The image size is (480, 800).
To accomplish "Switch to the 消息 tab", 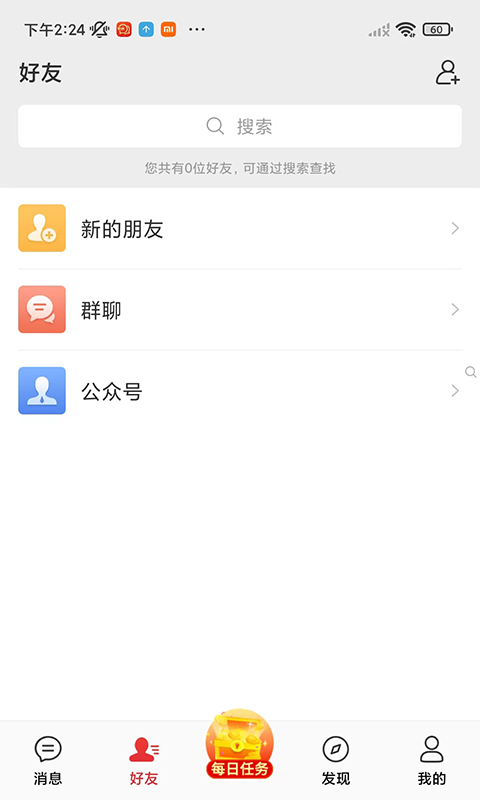I will click(48, 760).
